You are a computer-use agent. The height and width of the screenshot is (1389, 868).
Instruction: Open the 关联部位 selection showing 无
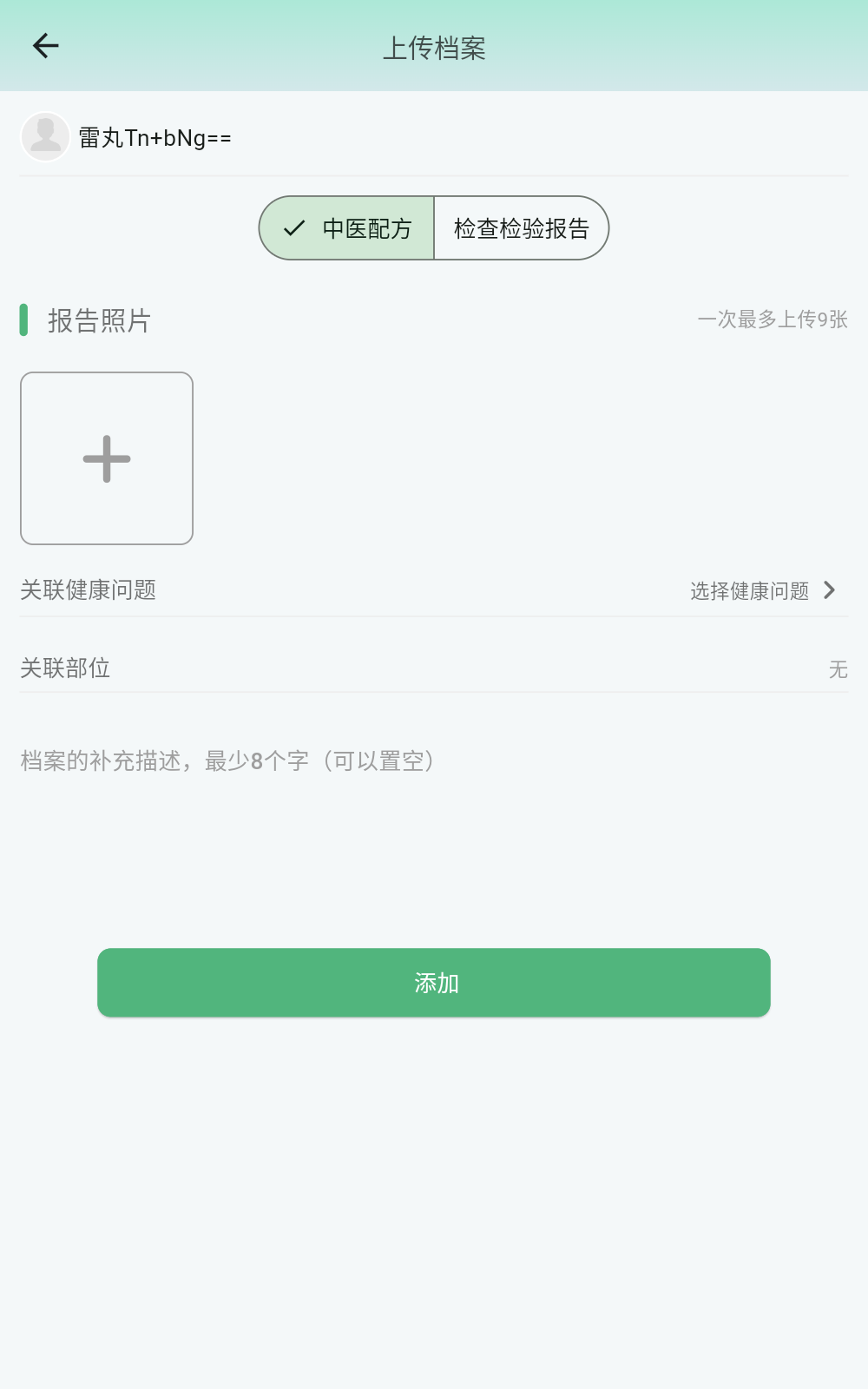click(434, 668)
